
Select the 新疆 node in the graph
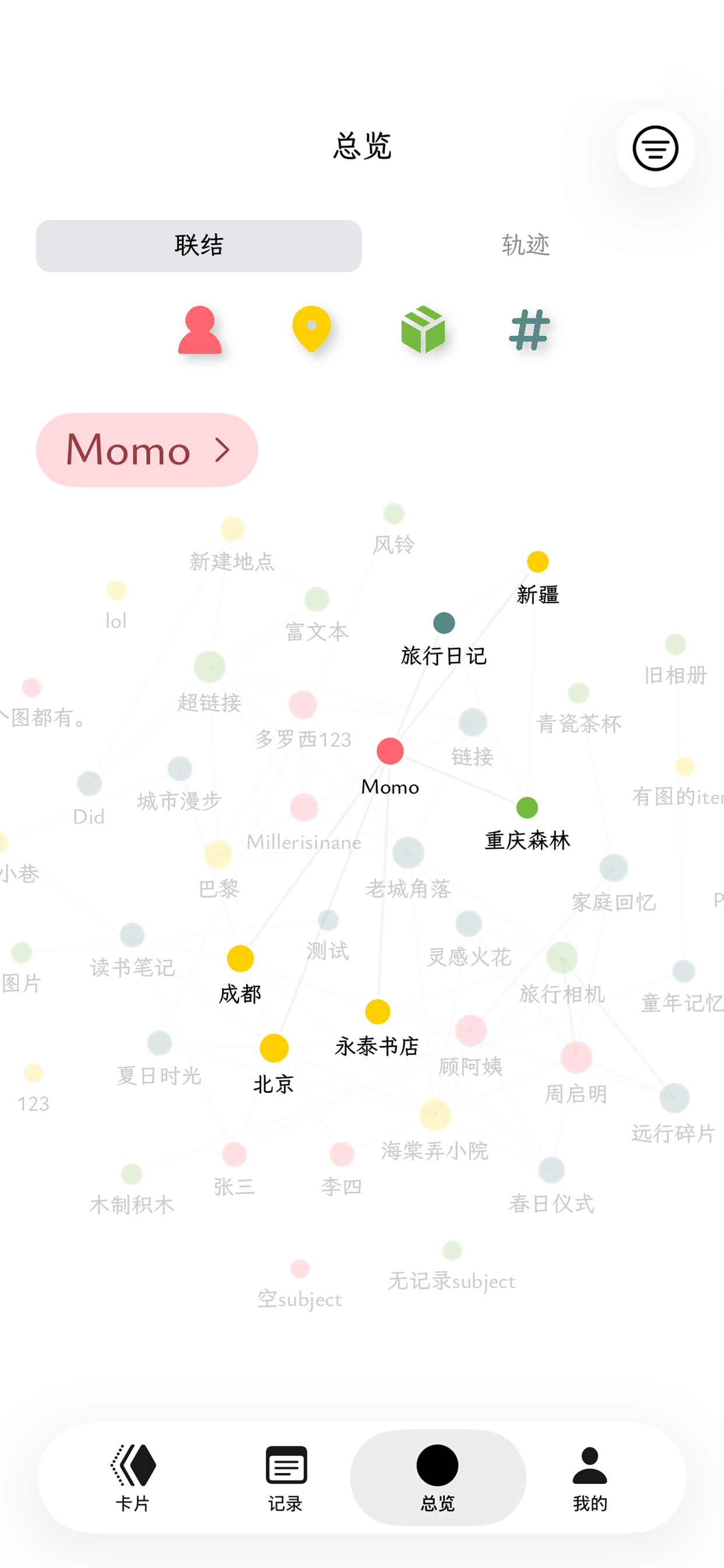coord(538,562)
